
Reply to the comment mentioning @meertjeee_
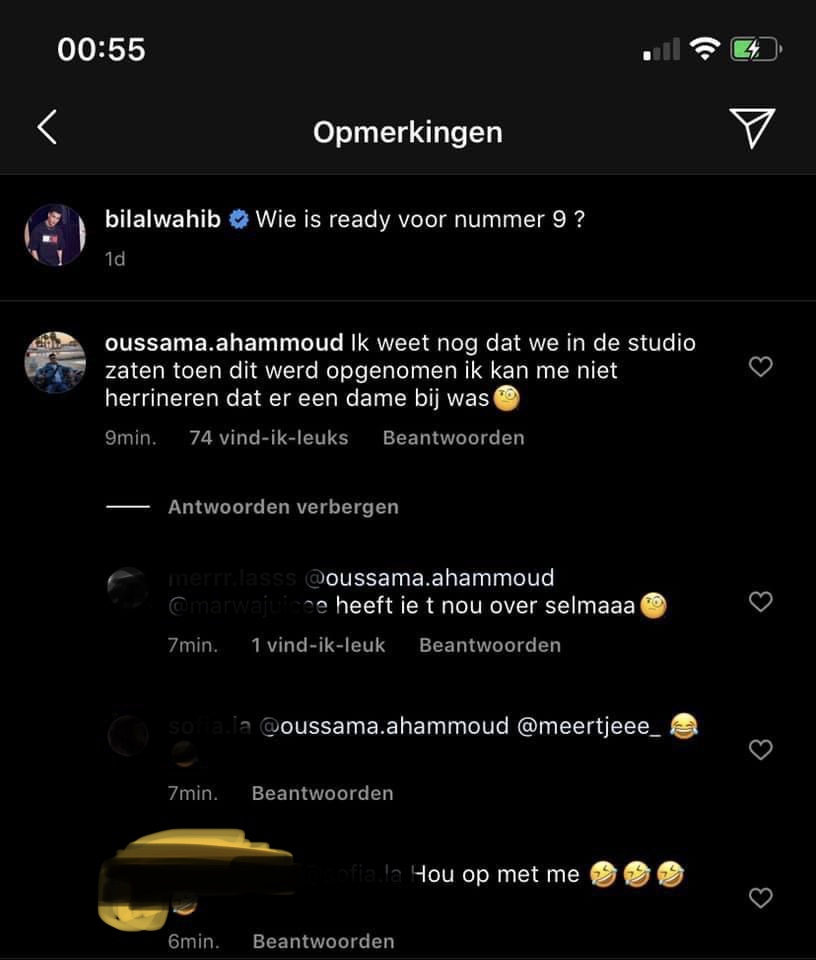click(x=322, y=793)
